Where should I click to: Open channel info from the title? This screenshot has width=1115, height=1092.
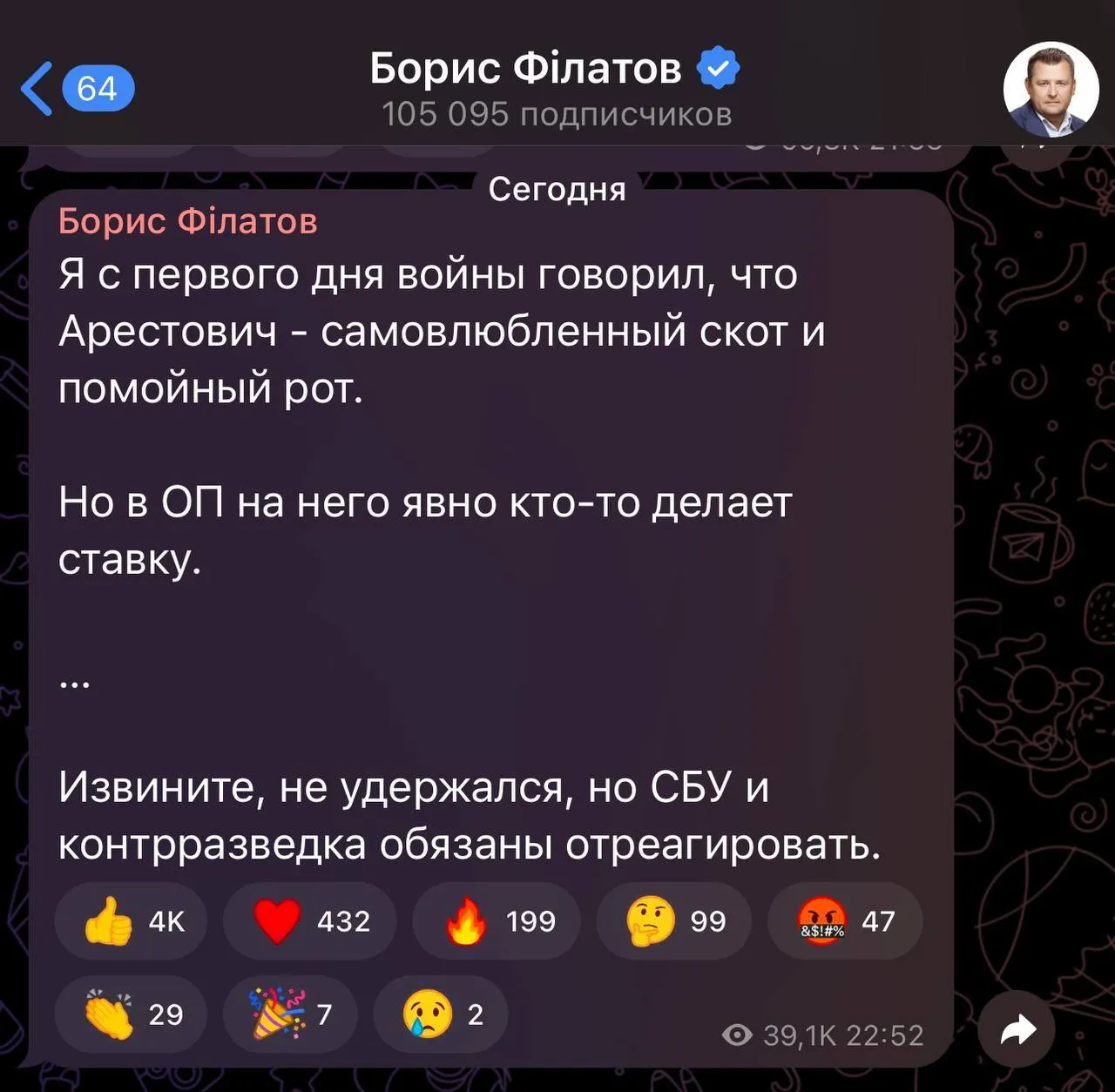pos(554,87)
